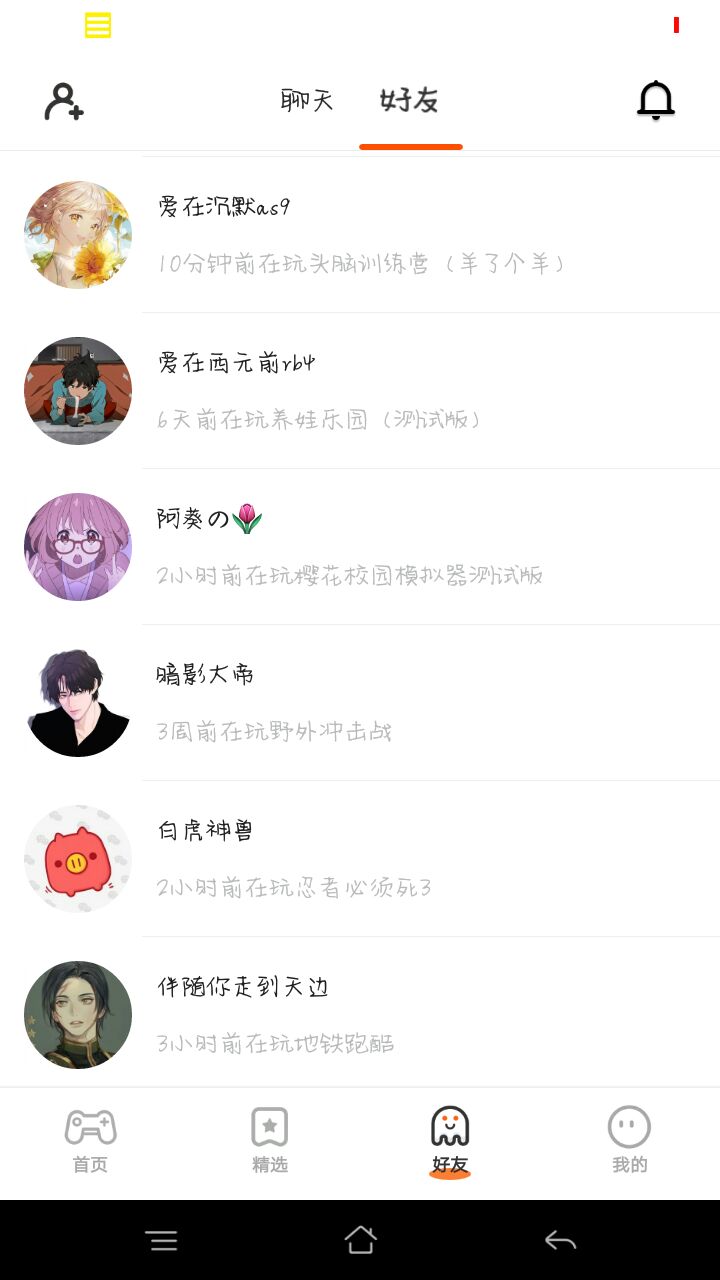Switch to the 聊天 tab
The width and height of the screenshot is (720, 1280).
(x=307, y=101)
